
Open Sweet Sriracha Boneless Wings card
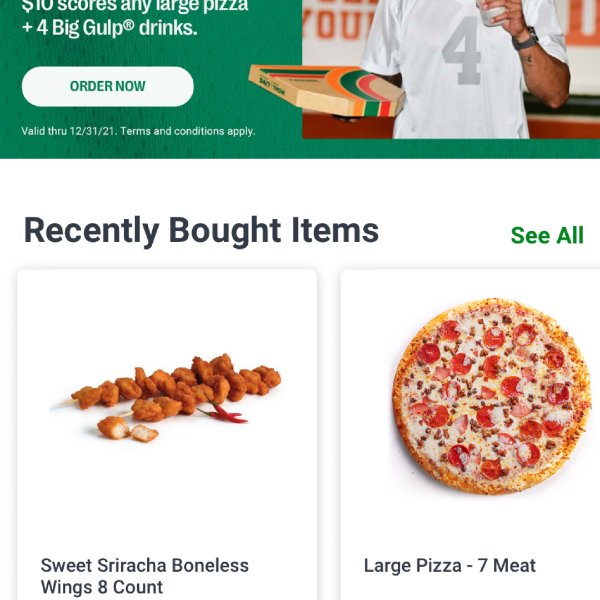click(167, 430)
